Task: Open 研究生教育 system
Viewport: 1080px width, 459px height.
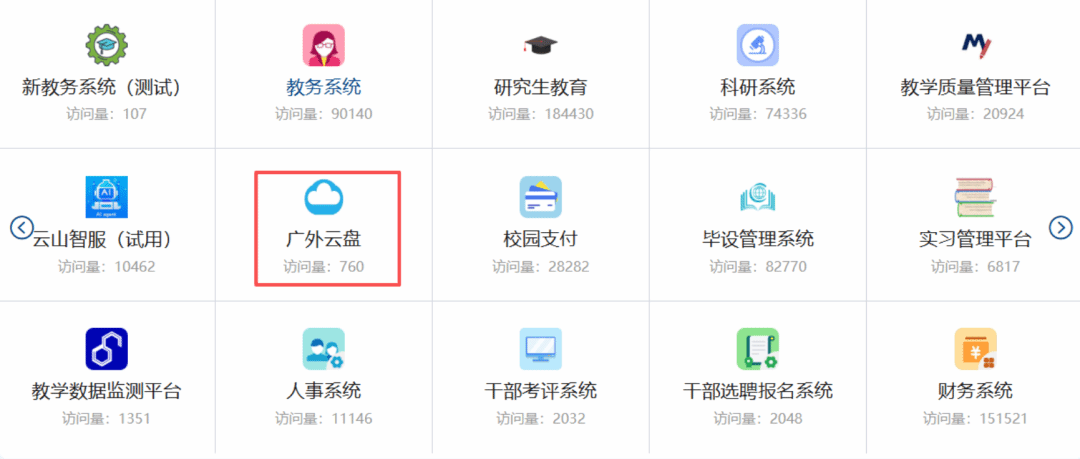Action: (540, 87)
